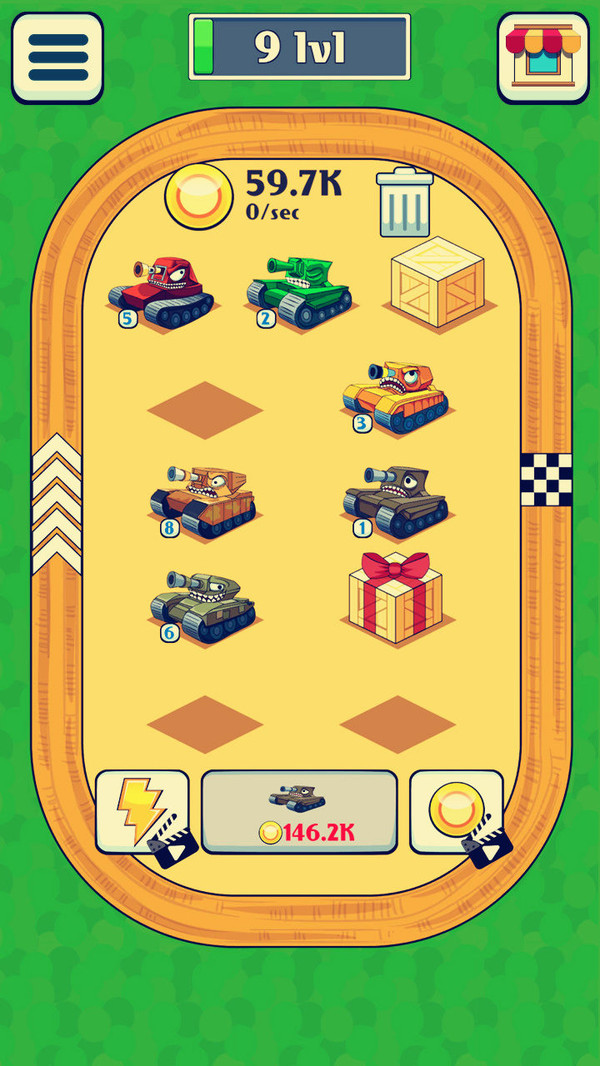Select the orange level 3 tank
600x1066 pixels.
coord(396,396)
